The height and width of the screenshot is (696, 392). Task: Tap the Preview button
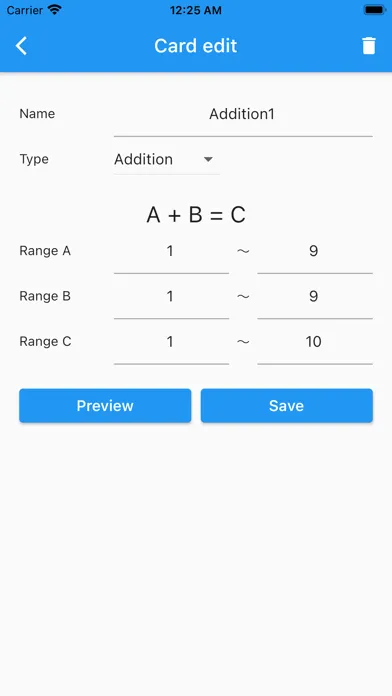click(105, 406)
